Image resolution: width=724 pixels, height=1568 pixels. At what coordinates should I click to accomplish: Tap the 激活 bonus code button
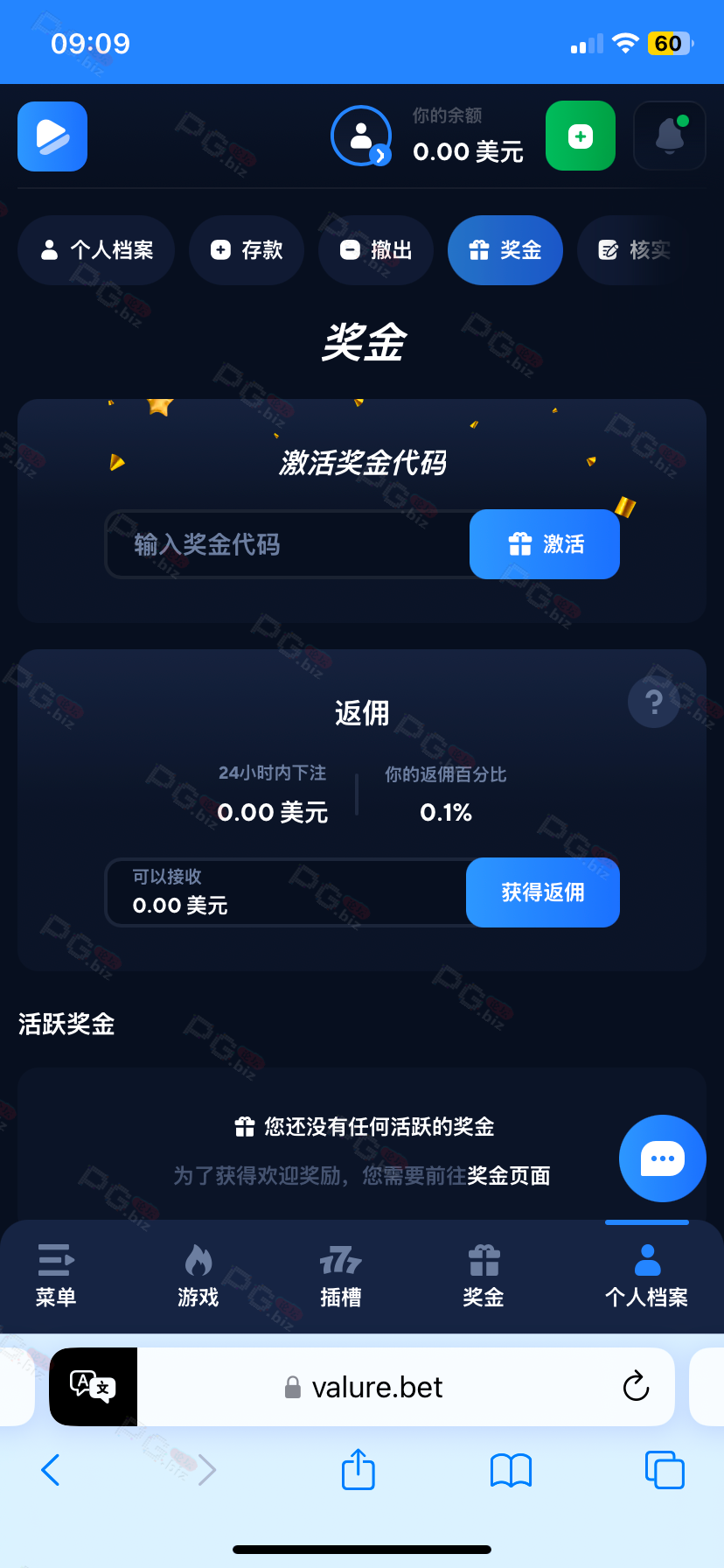pyautogui.click(x=545, y=544)
